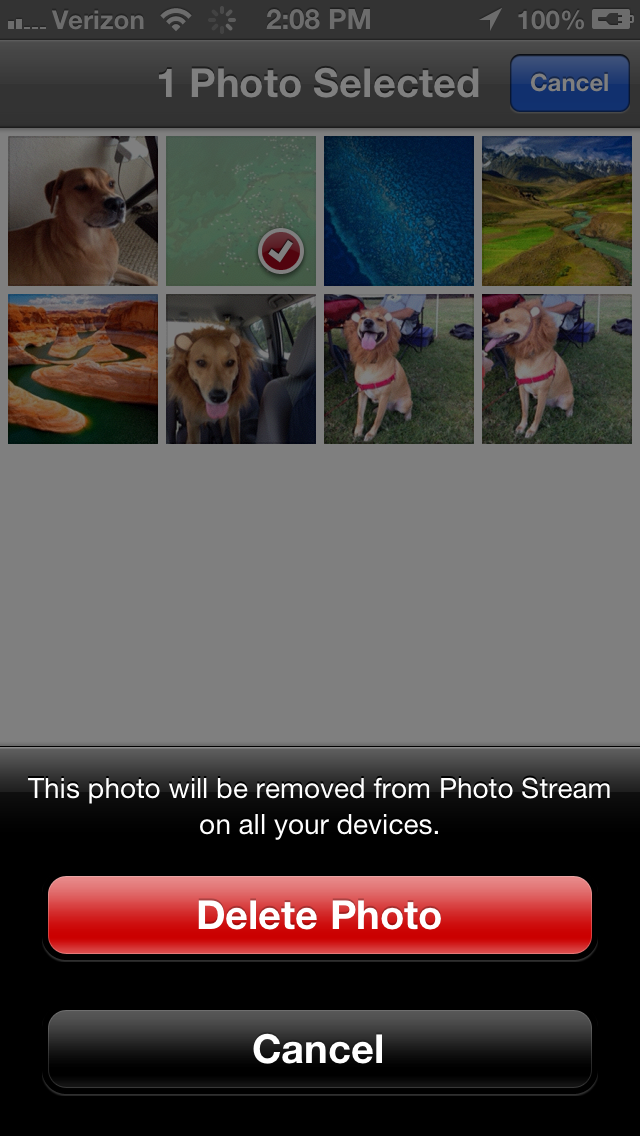The width and height of the screenshot is (640, 1136).
Task: Tap the blue Cancel button in the header
Action: 569,83
